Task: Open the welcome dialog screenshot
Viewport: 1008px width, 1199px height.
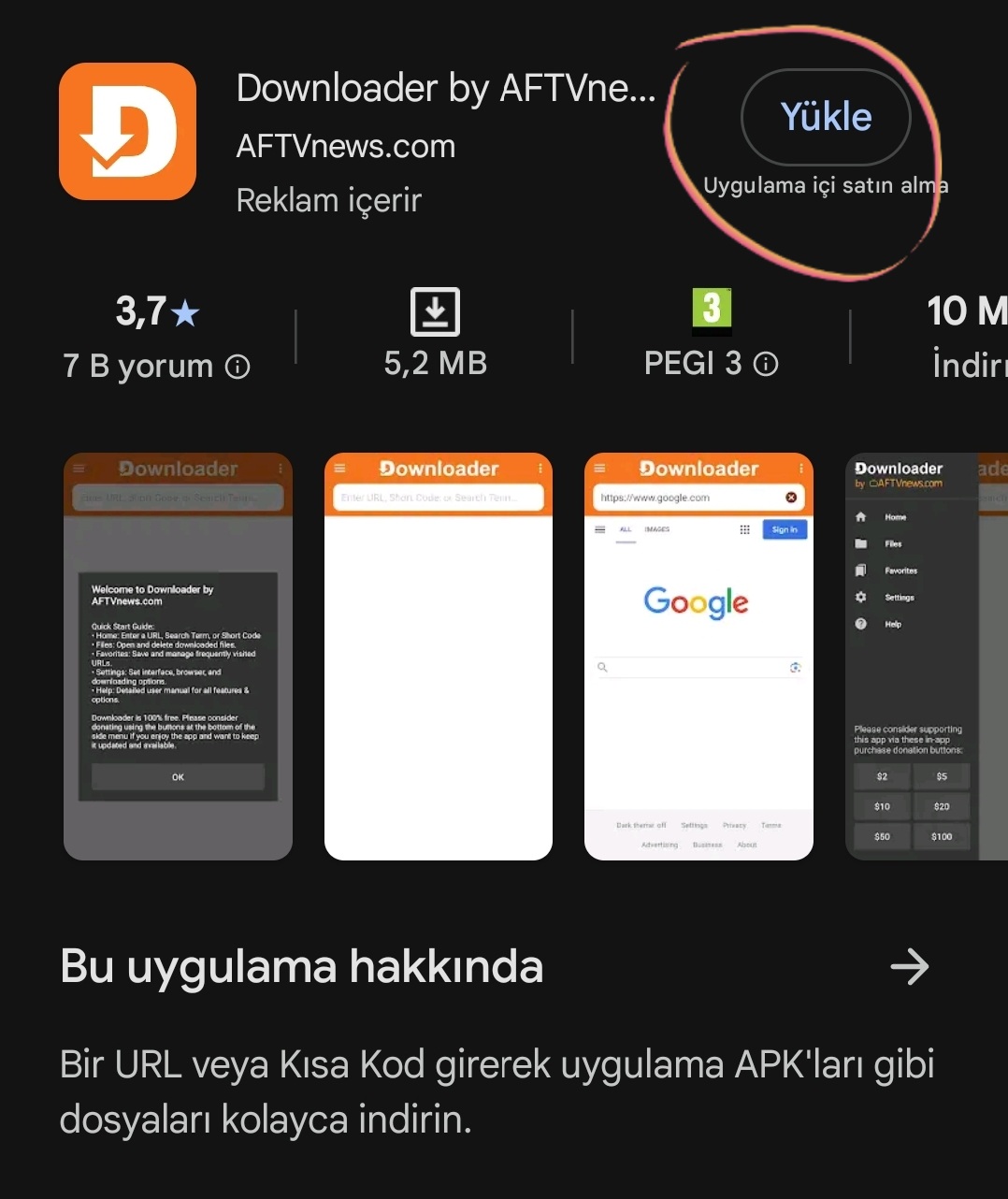Action: coord(178,657)
